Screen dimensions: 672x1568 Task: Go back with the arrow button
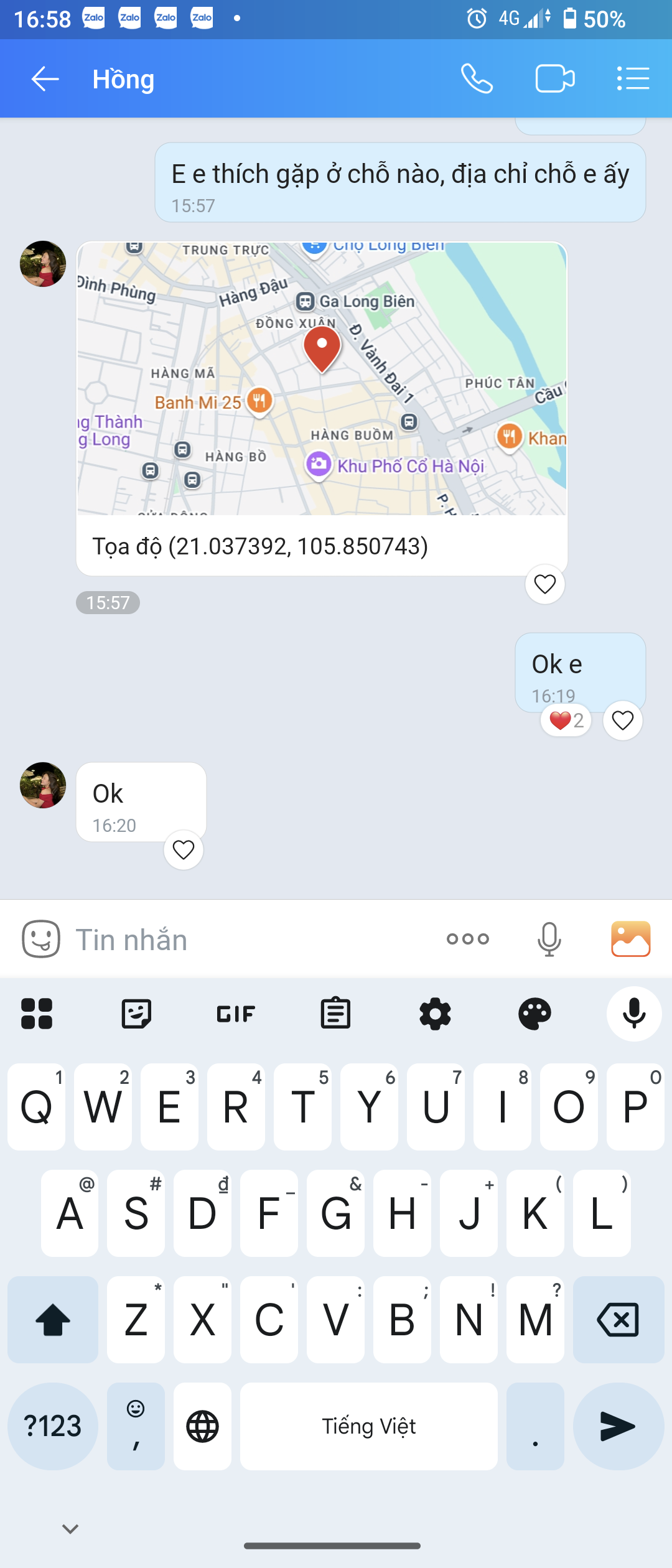pyautogui.click(x=44, y=78)
